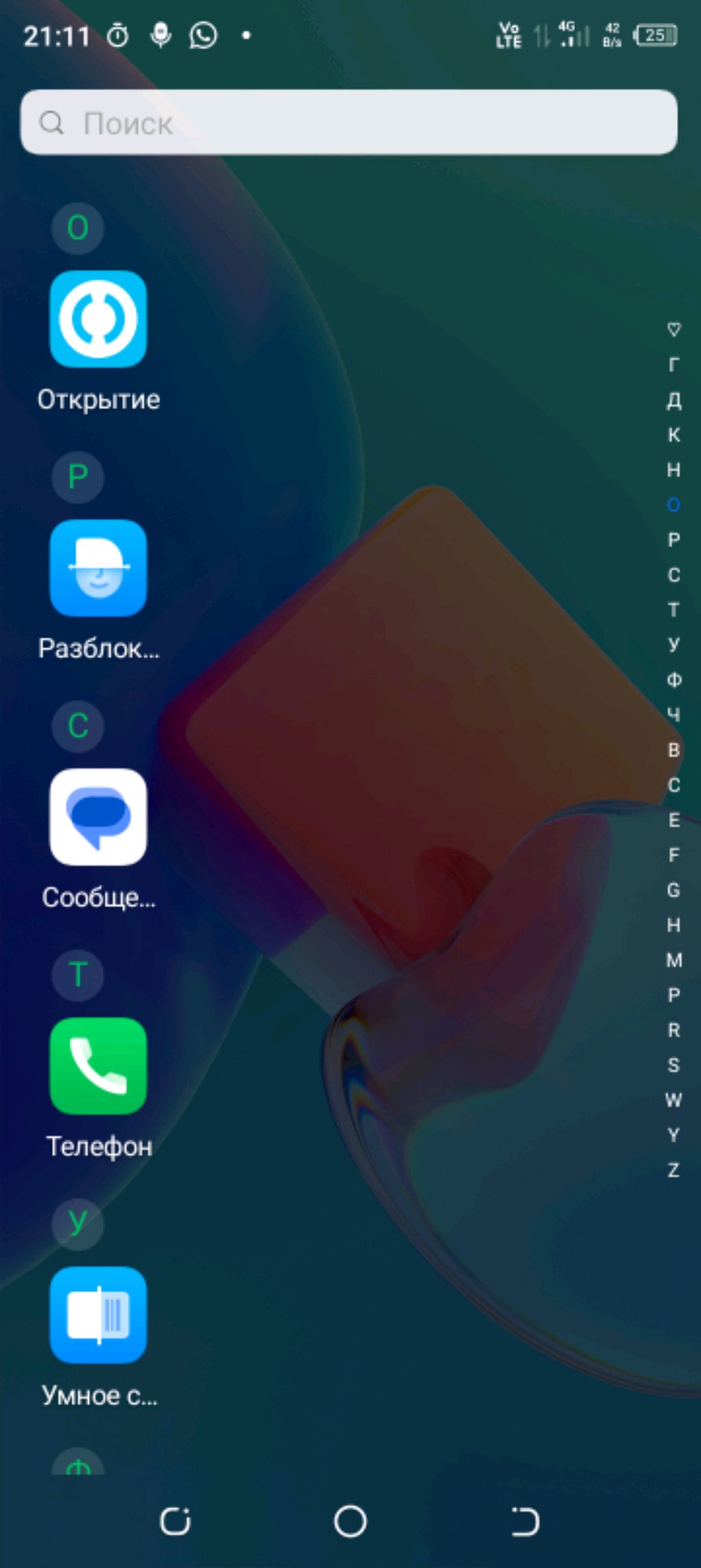Jump to letter W in index
The height and width of the screenshot is (1568, 701).
click(674, 1100)
